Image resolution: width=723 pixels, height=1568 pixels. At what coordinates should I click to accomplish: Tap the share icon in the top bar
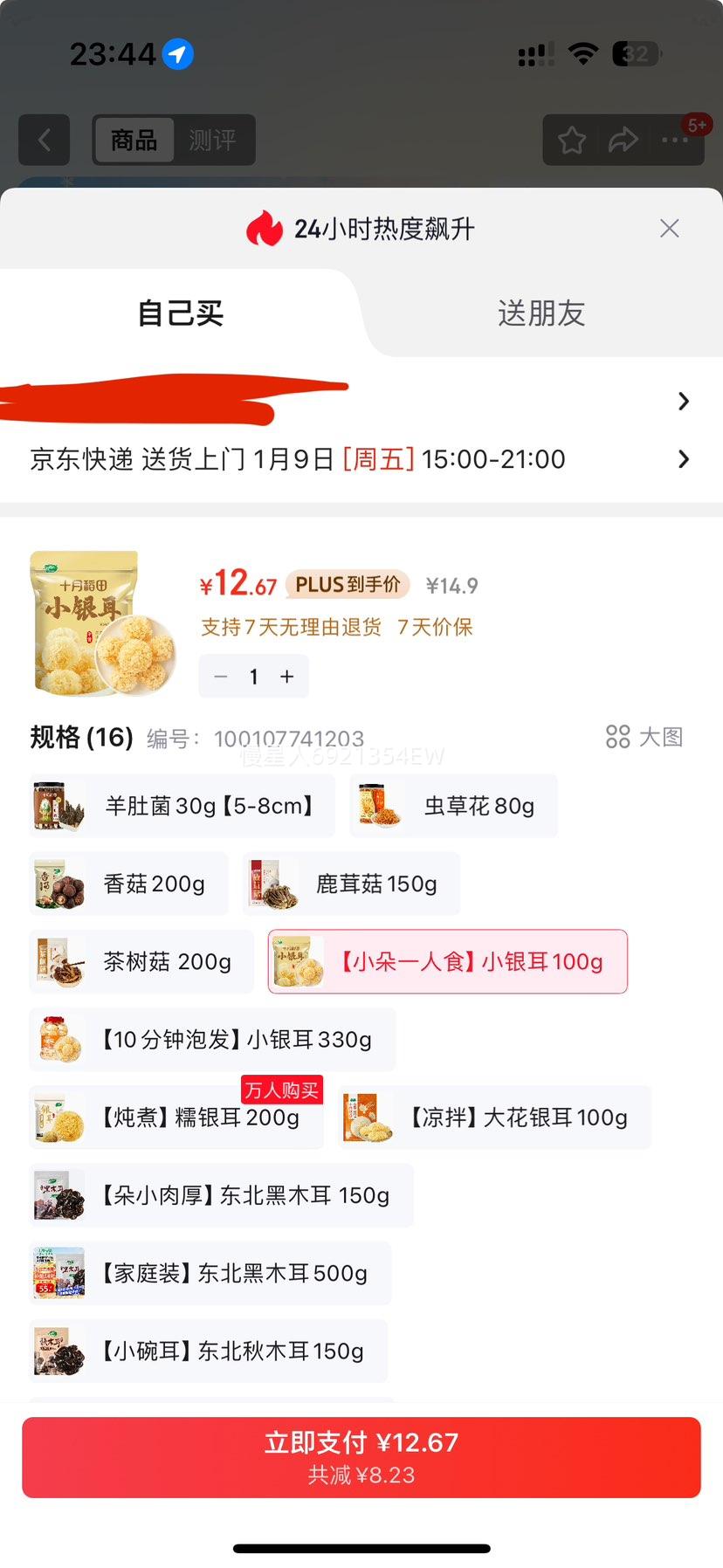point(623,138)
